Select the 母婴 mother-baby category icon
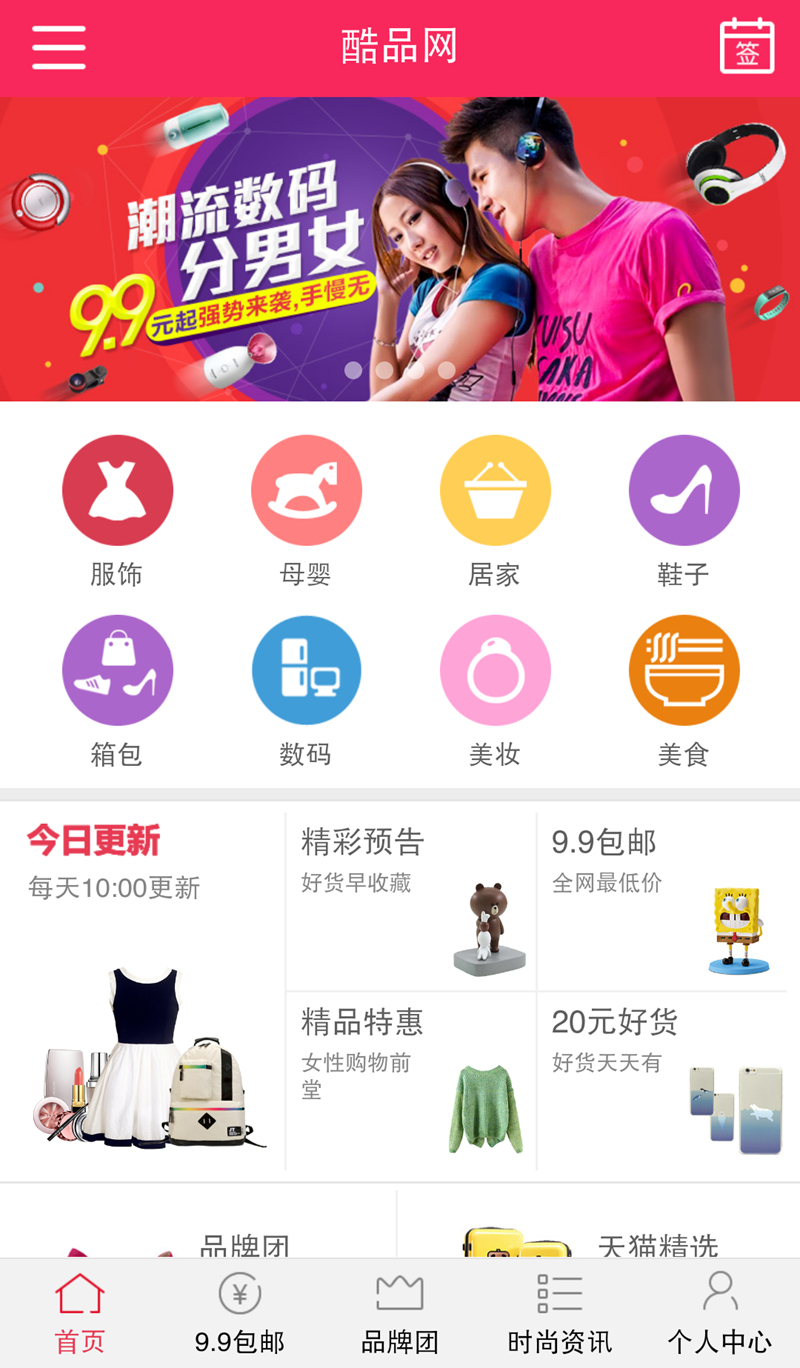This screenshot has width=800, height=1368. point(306,490)
